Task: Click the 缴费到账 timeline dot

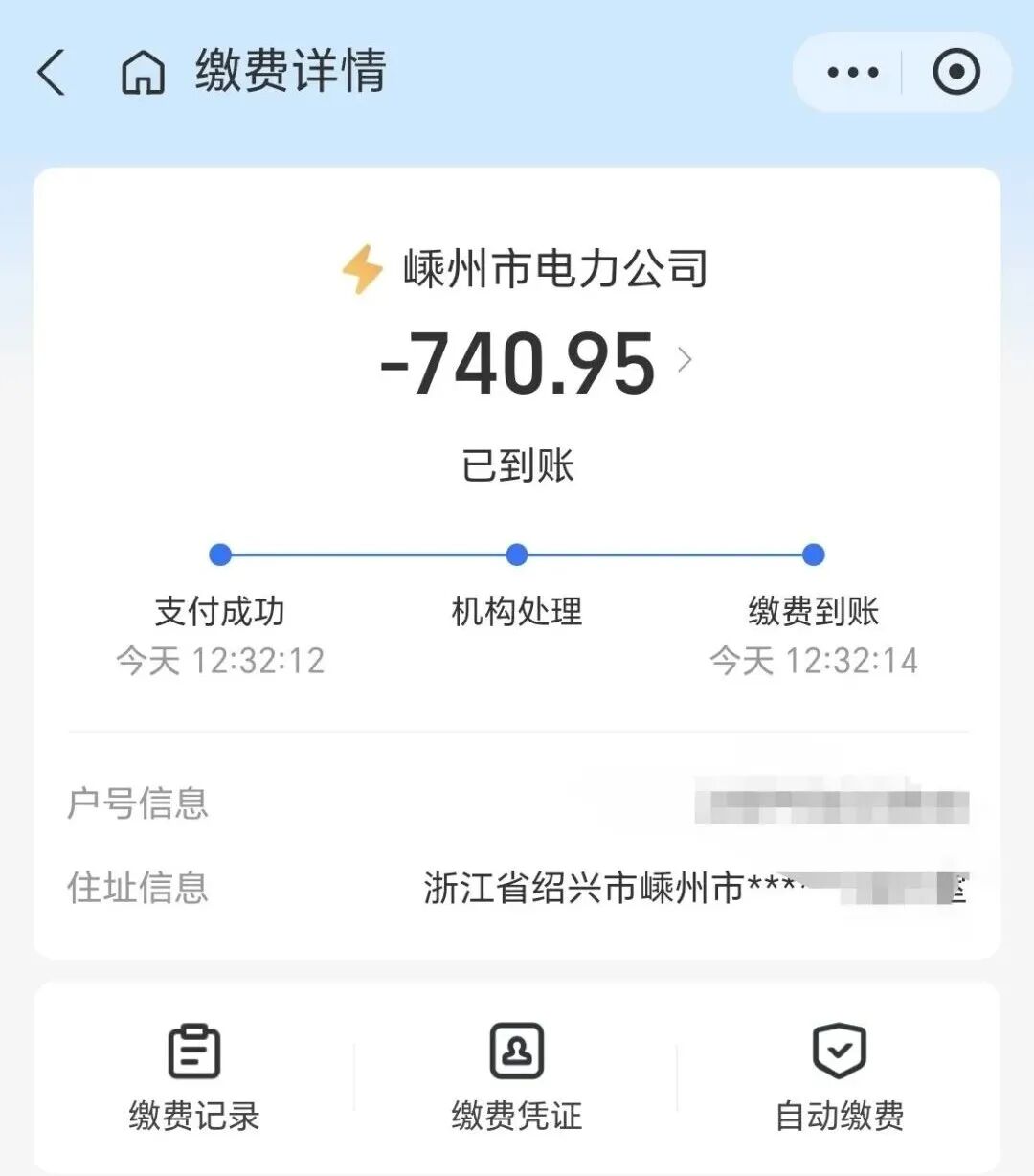Action: tap(812, 554)
